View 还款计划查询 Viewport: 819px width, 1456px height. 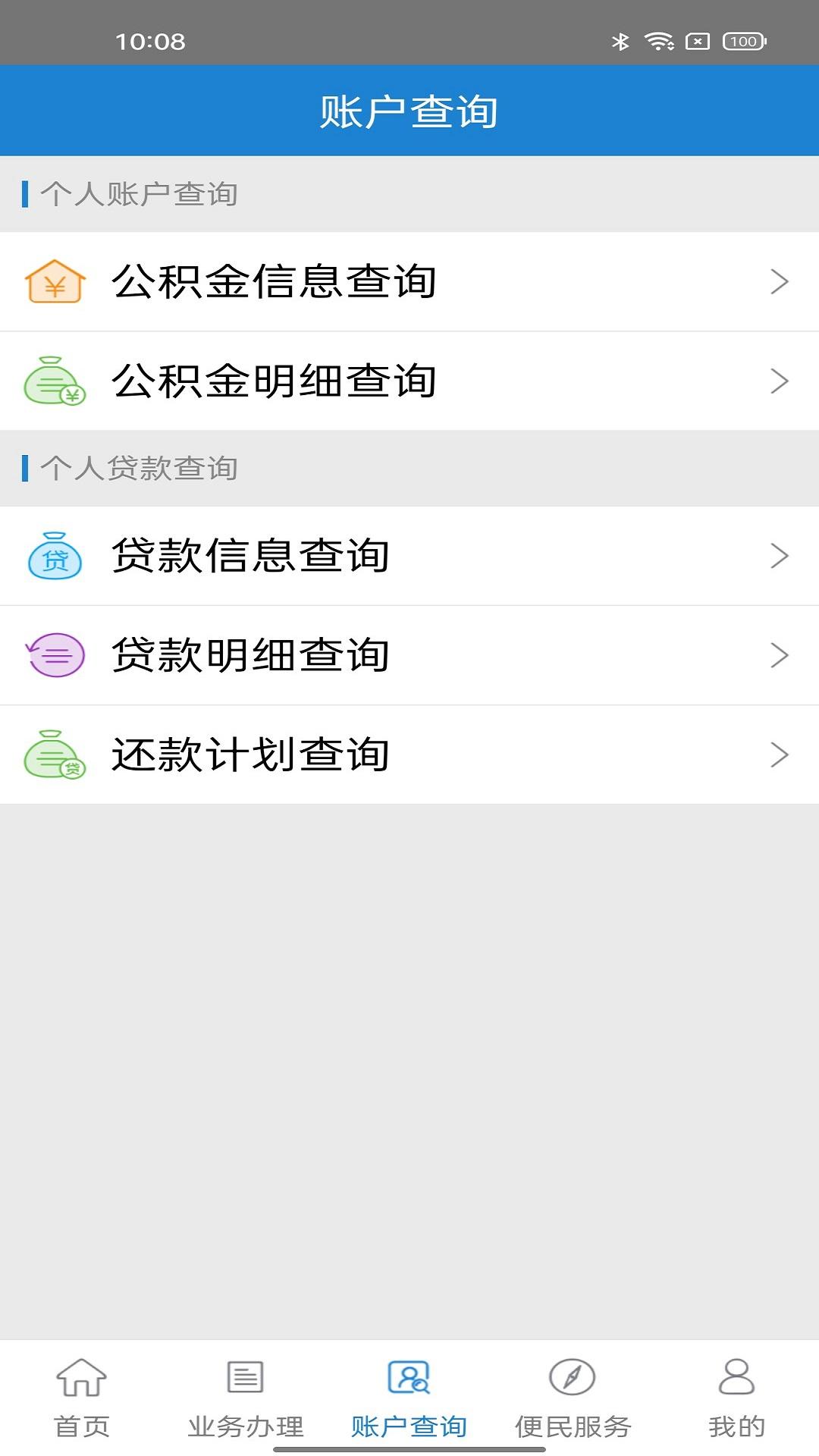409,755
